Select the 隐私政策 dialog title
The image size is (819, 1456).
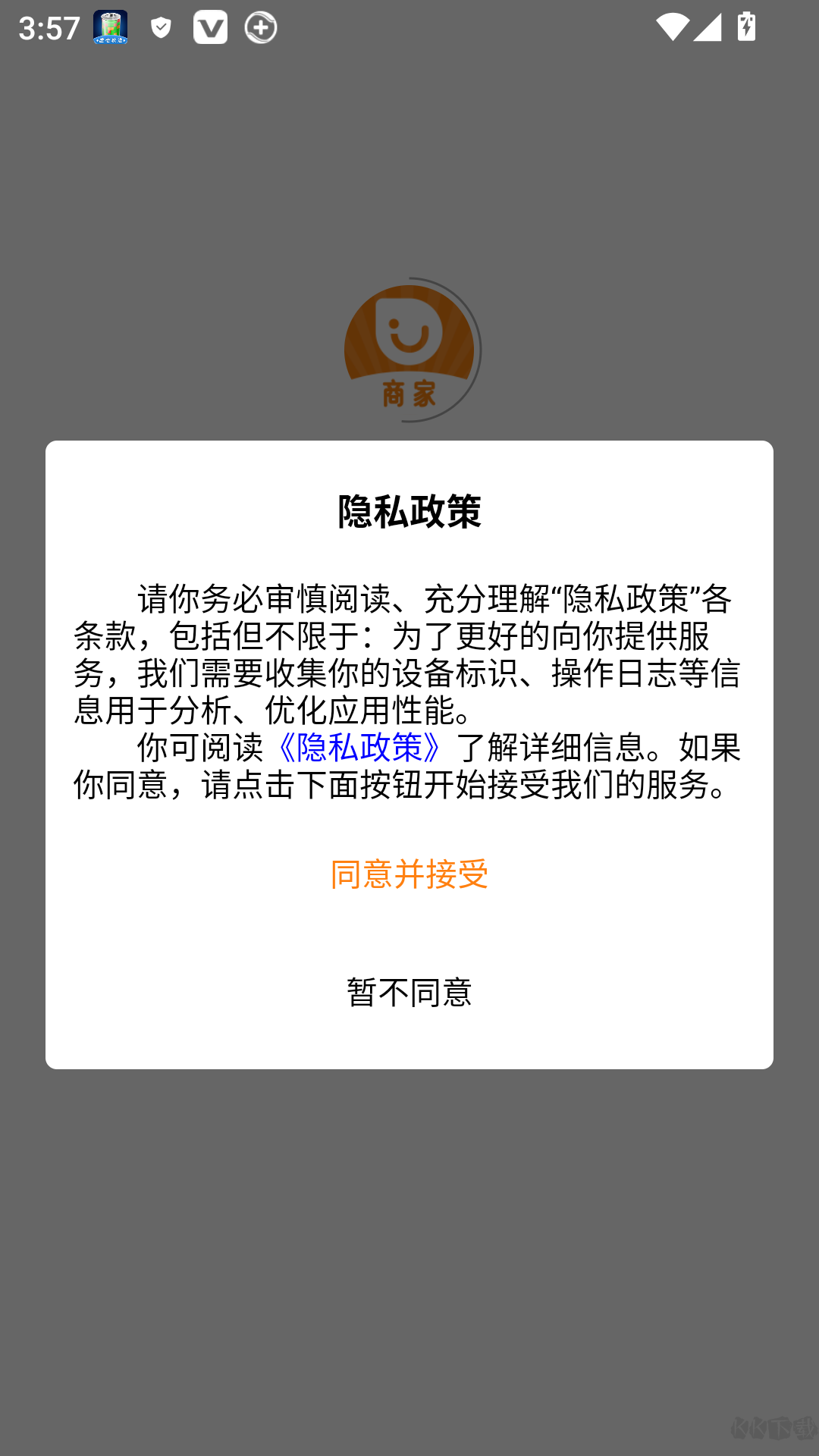click(x=409, y=510)
